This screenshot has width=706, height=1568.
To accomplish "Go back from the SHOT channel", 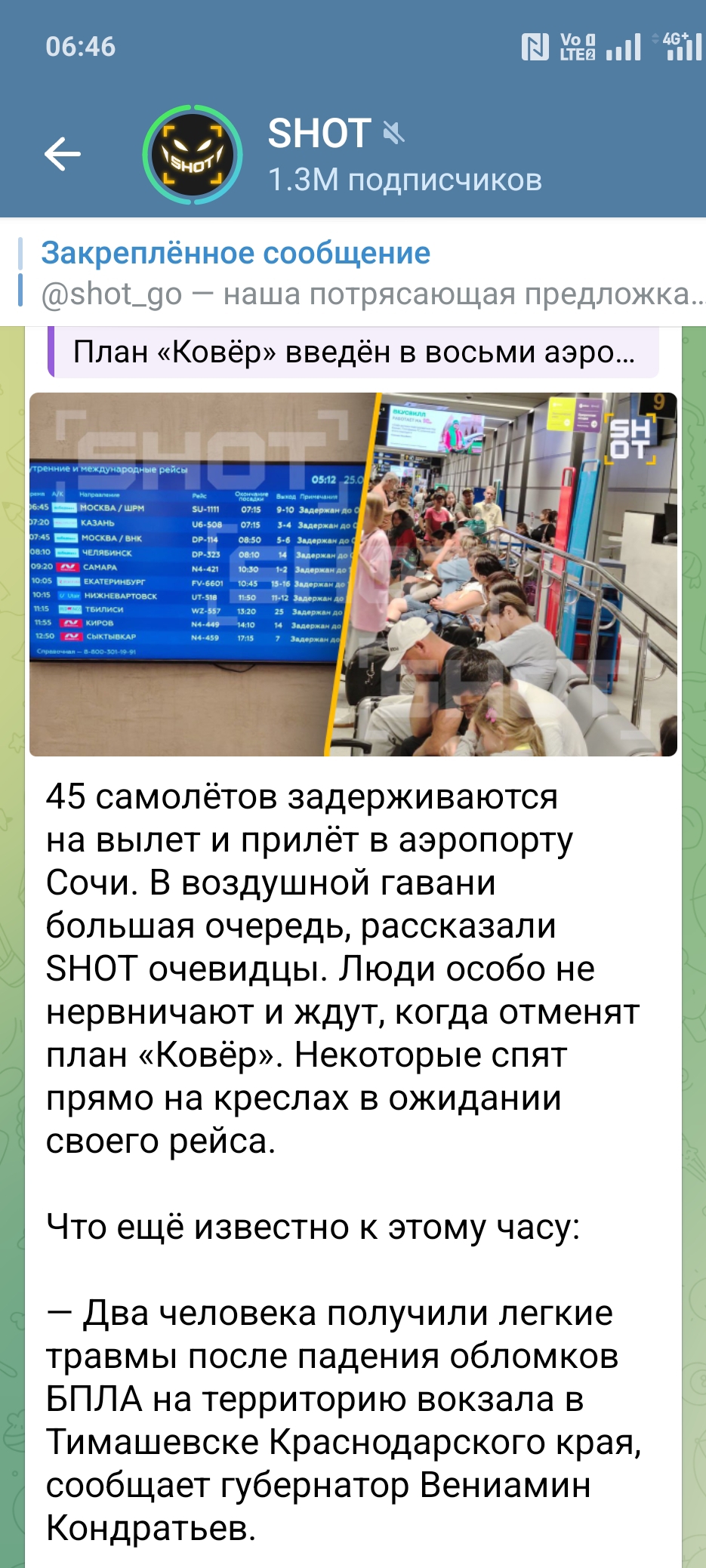I will [x=63, y=155].
